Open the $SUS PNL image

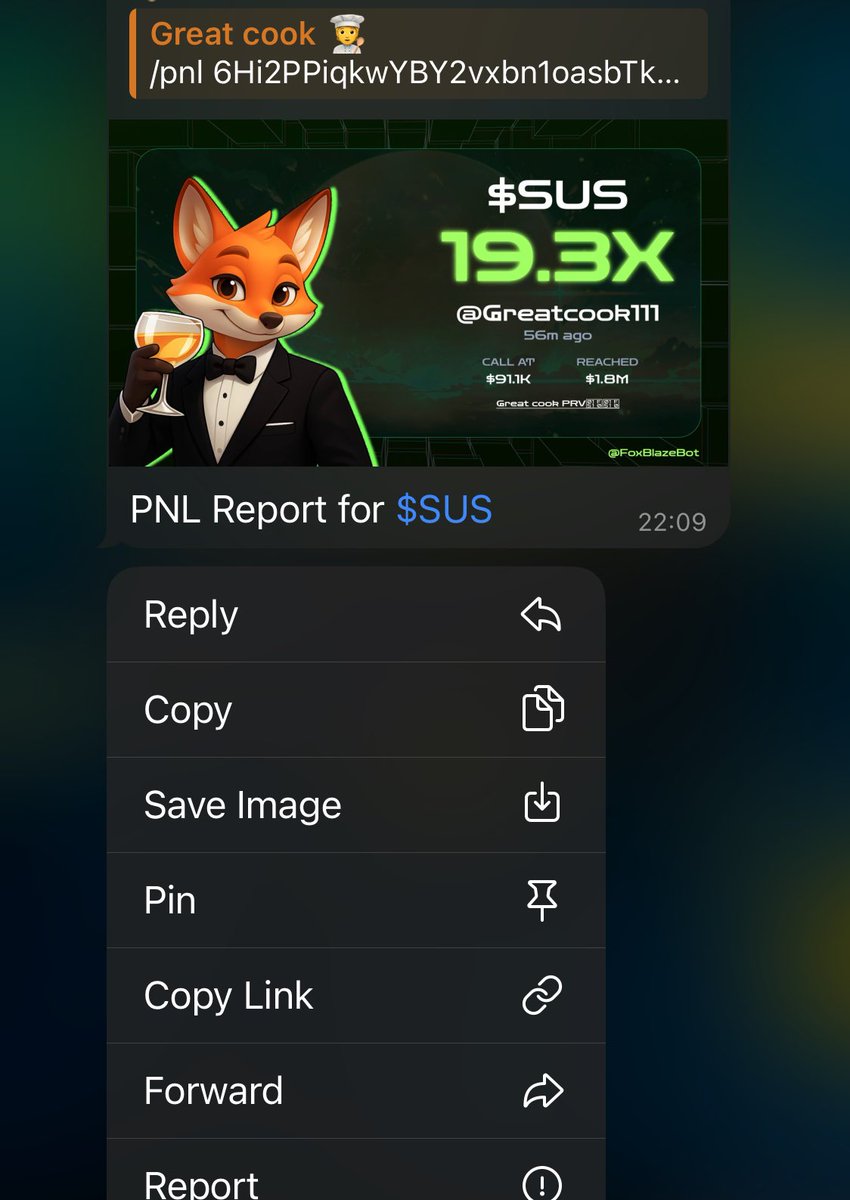[418, 293]
